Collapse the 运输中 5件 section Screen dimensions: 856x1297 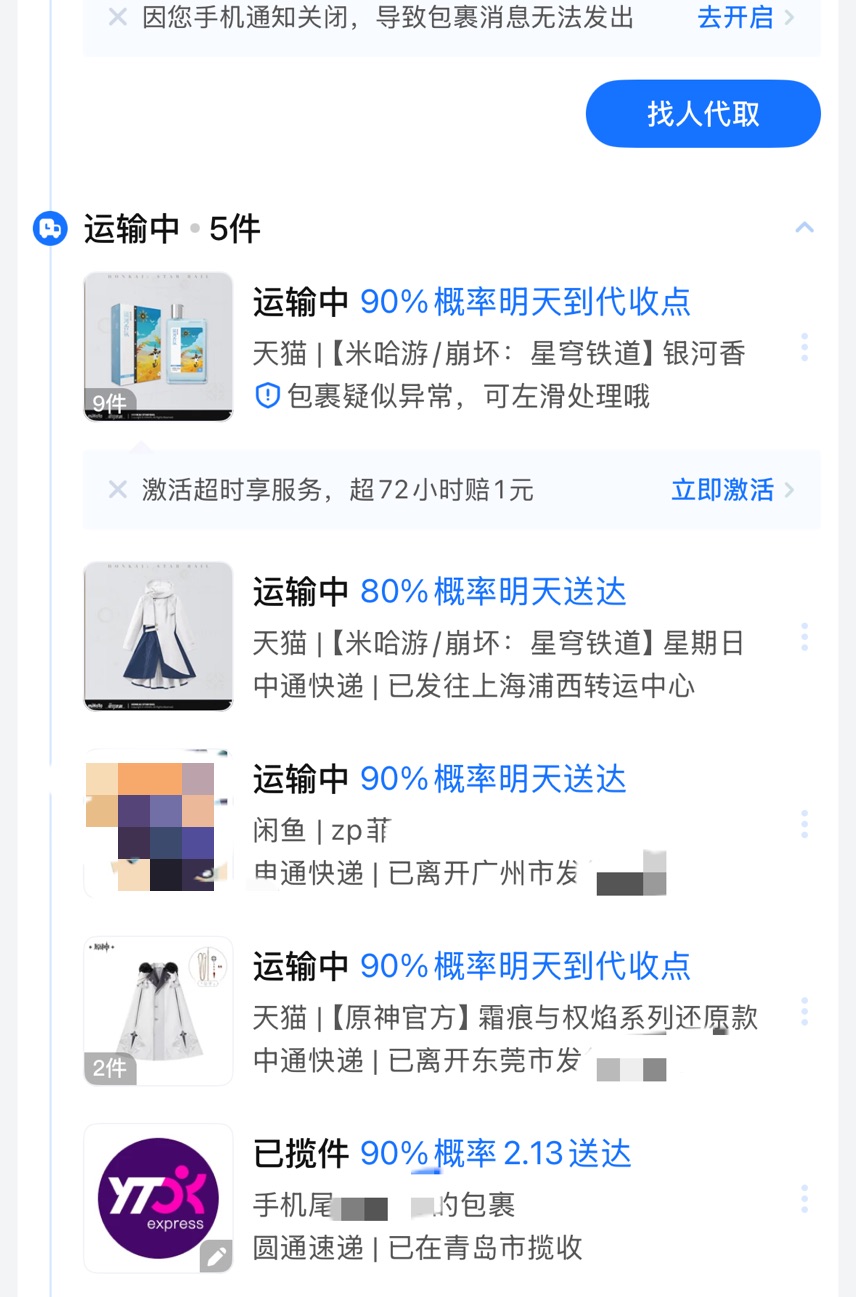[804, 228]
